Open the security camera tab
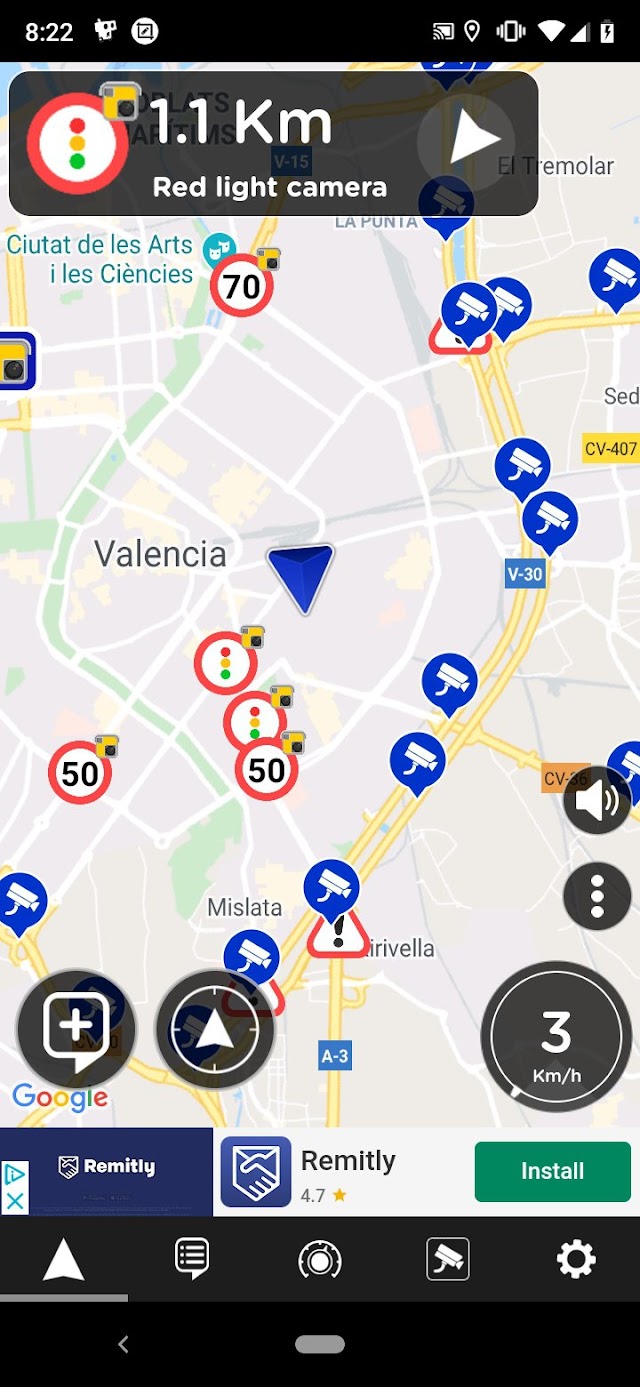This screenshot has height=1387, width=640. coord(447,1259)
